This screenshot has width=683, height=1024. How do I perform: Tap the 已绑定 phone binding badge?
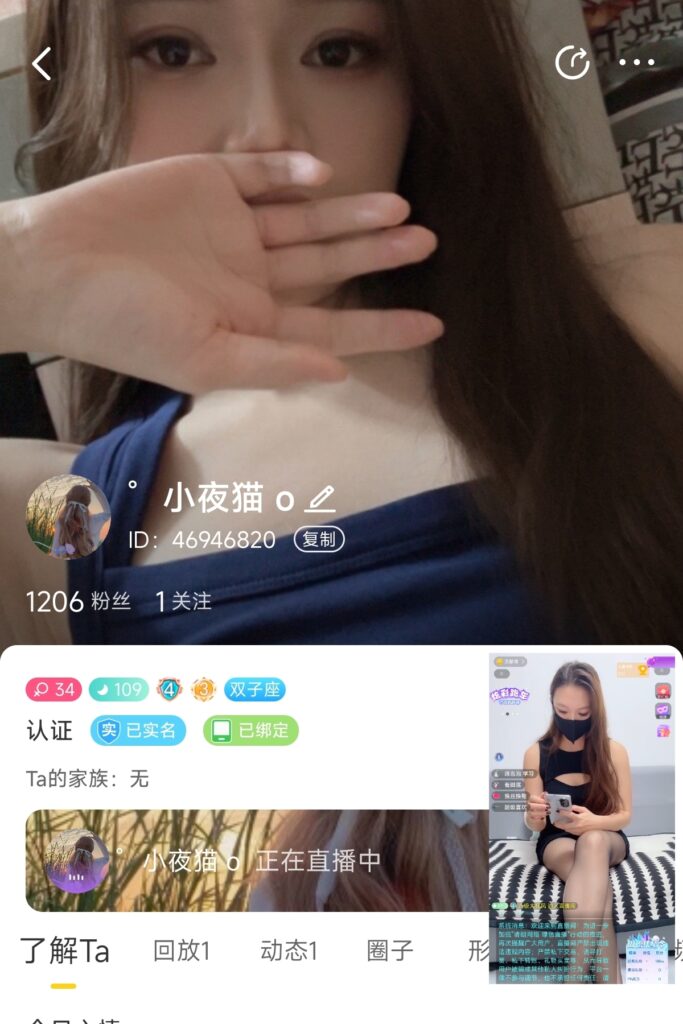pos(250,730)
